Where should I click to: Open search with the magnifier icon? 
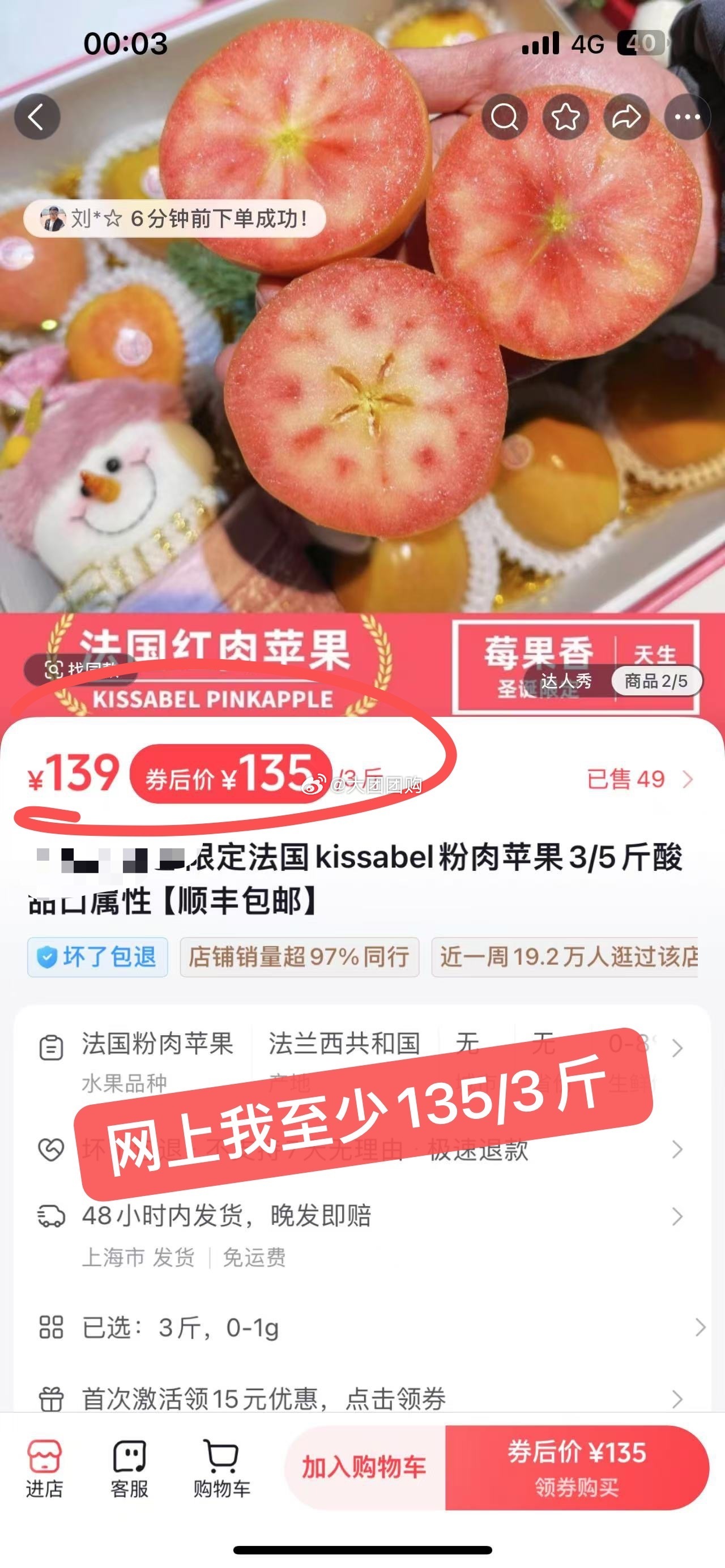504,116
